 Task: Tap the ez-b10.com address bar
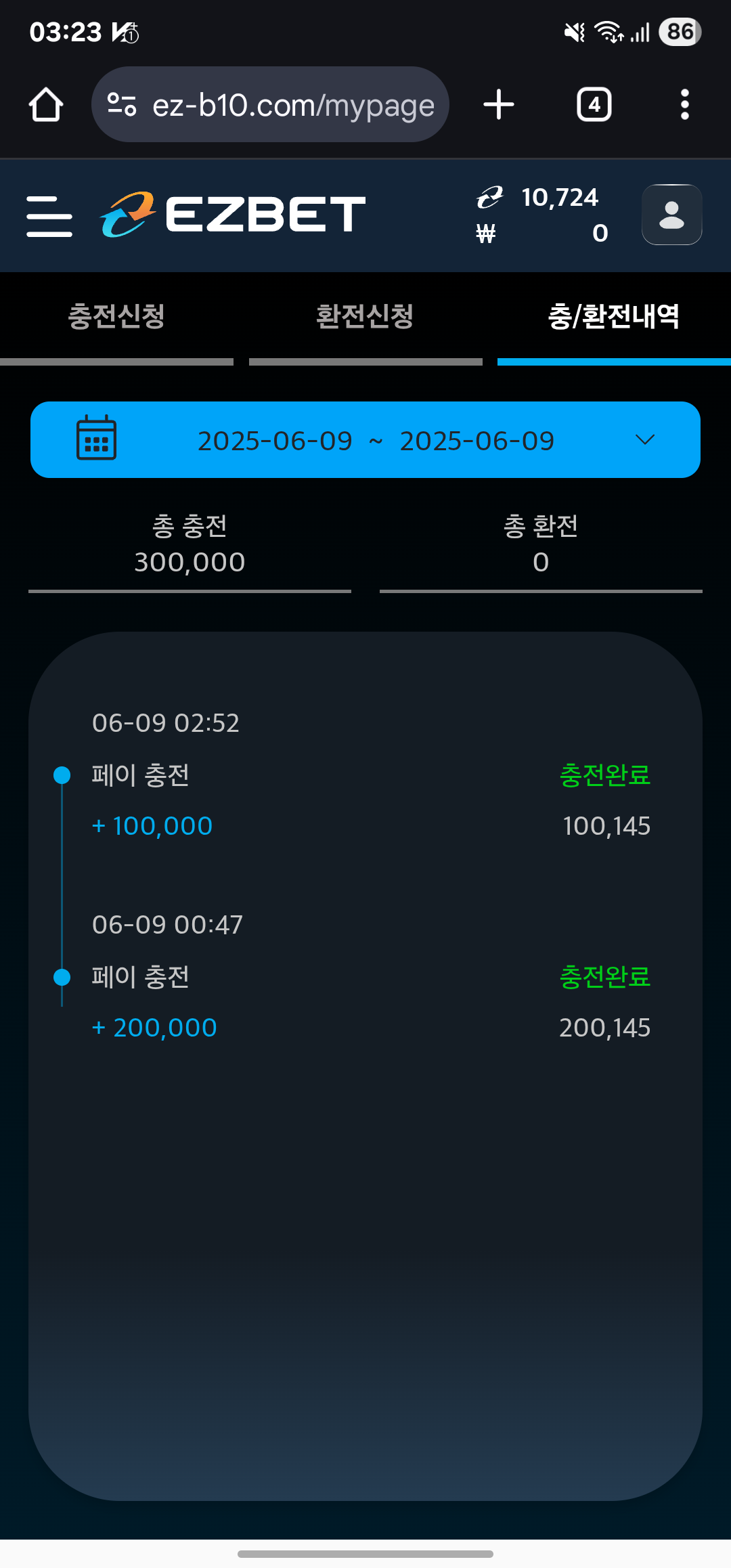tap(270, 105)
